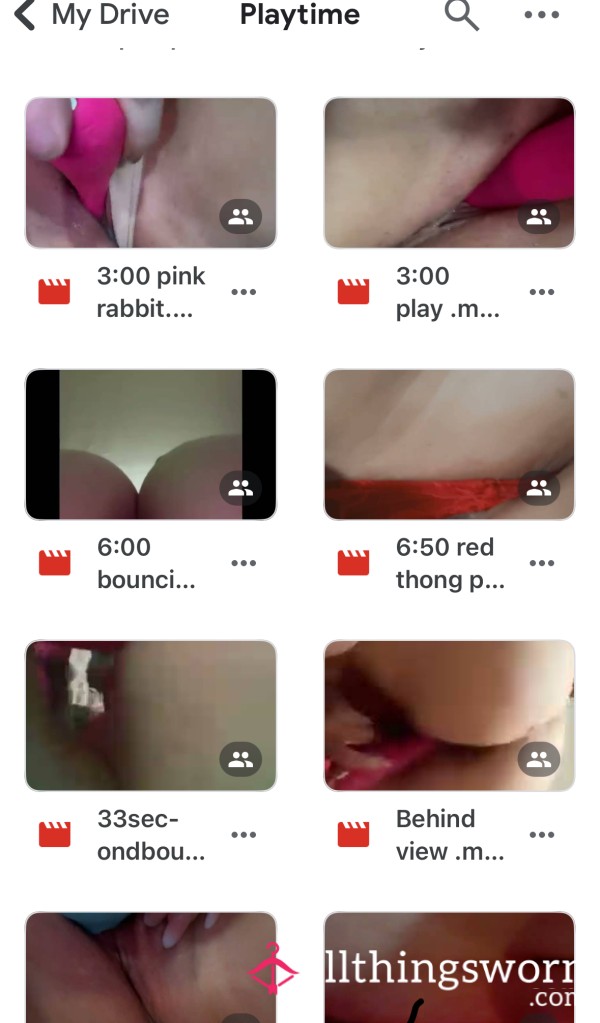Open the file named 3:00 pink rabbit
This screenshot has height=1023, width=600.
(151, 173)
